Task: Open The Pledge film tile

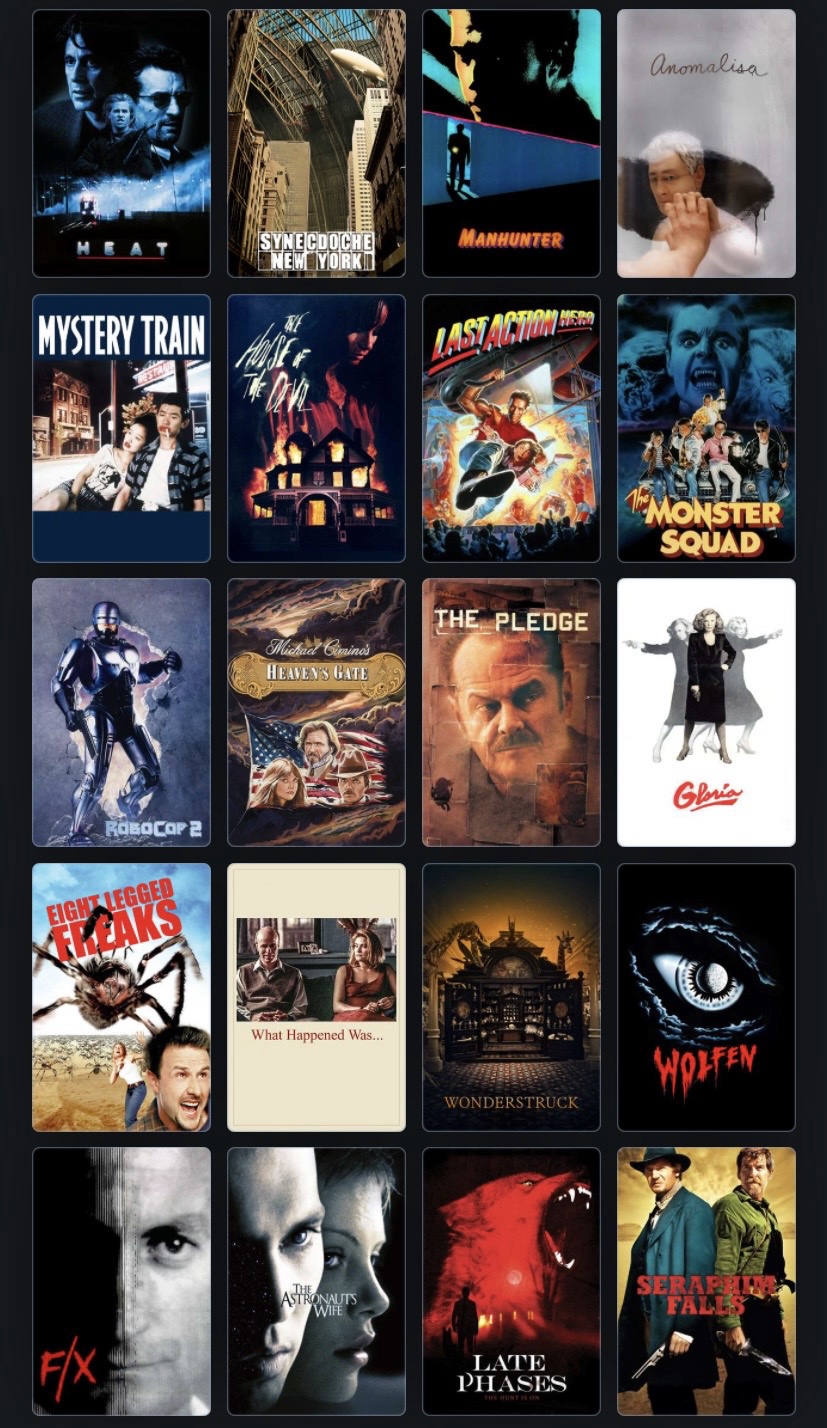Action: 511,712
